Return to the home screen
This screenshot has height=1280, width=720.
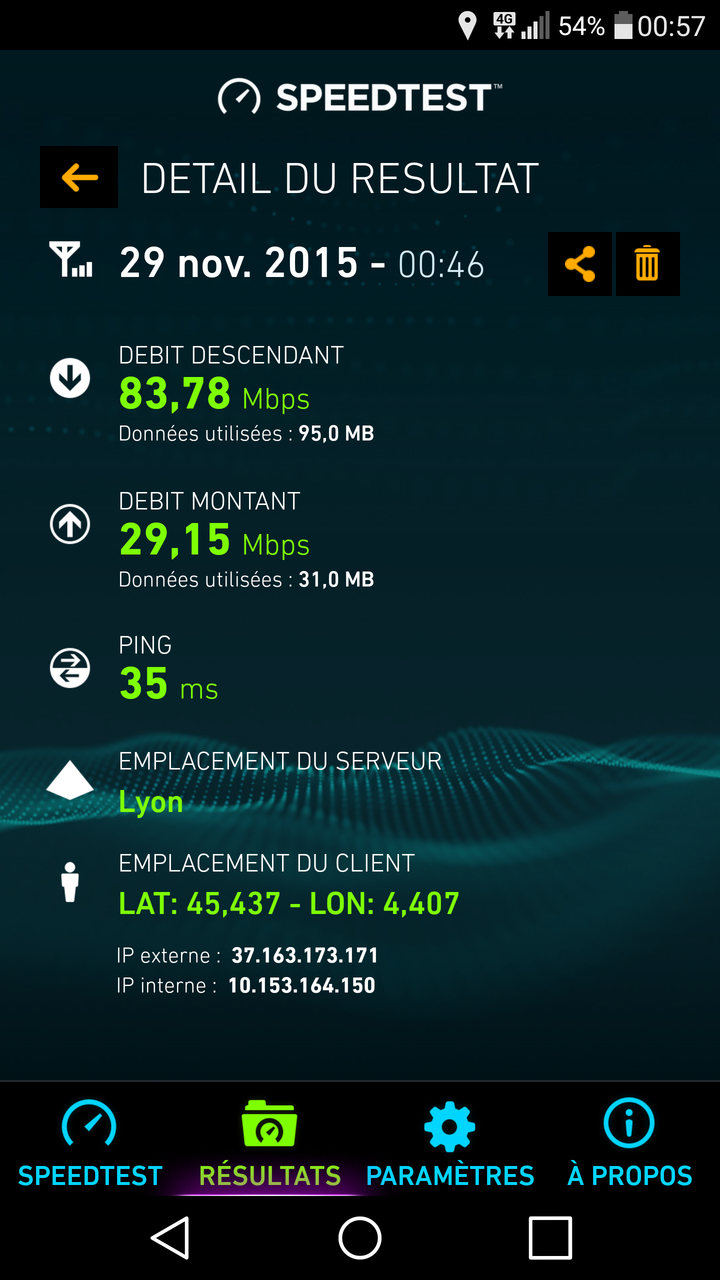[x=360, y=1238]
